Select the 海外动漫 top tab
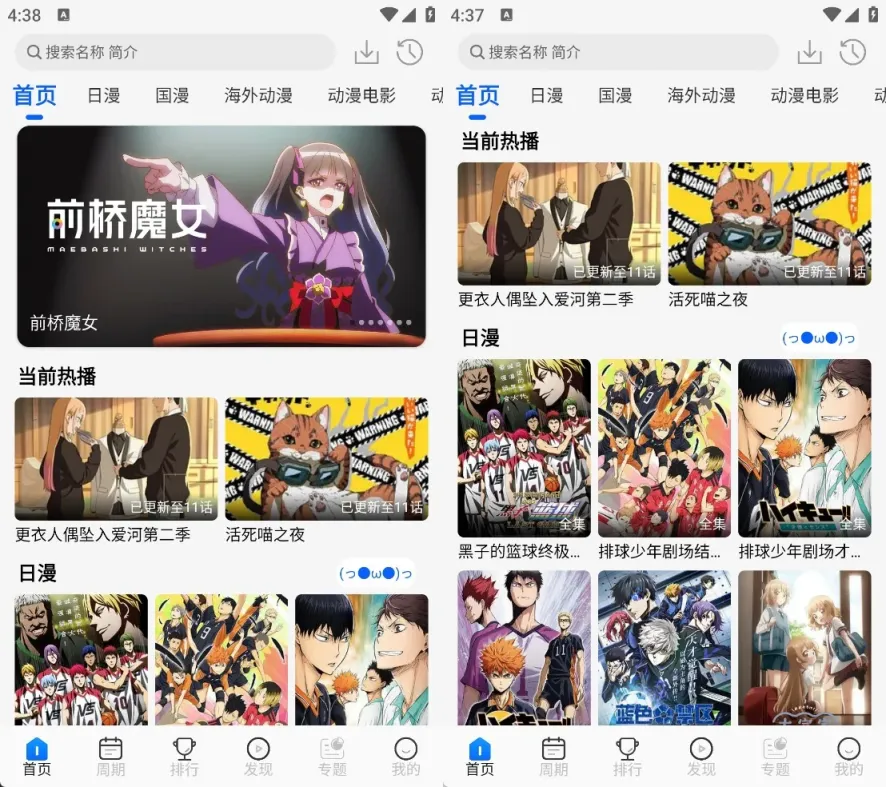 point(258,96)
